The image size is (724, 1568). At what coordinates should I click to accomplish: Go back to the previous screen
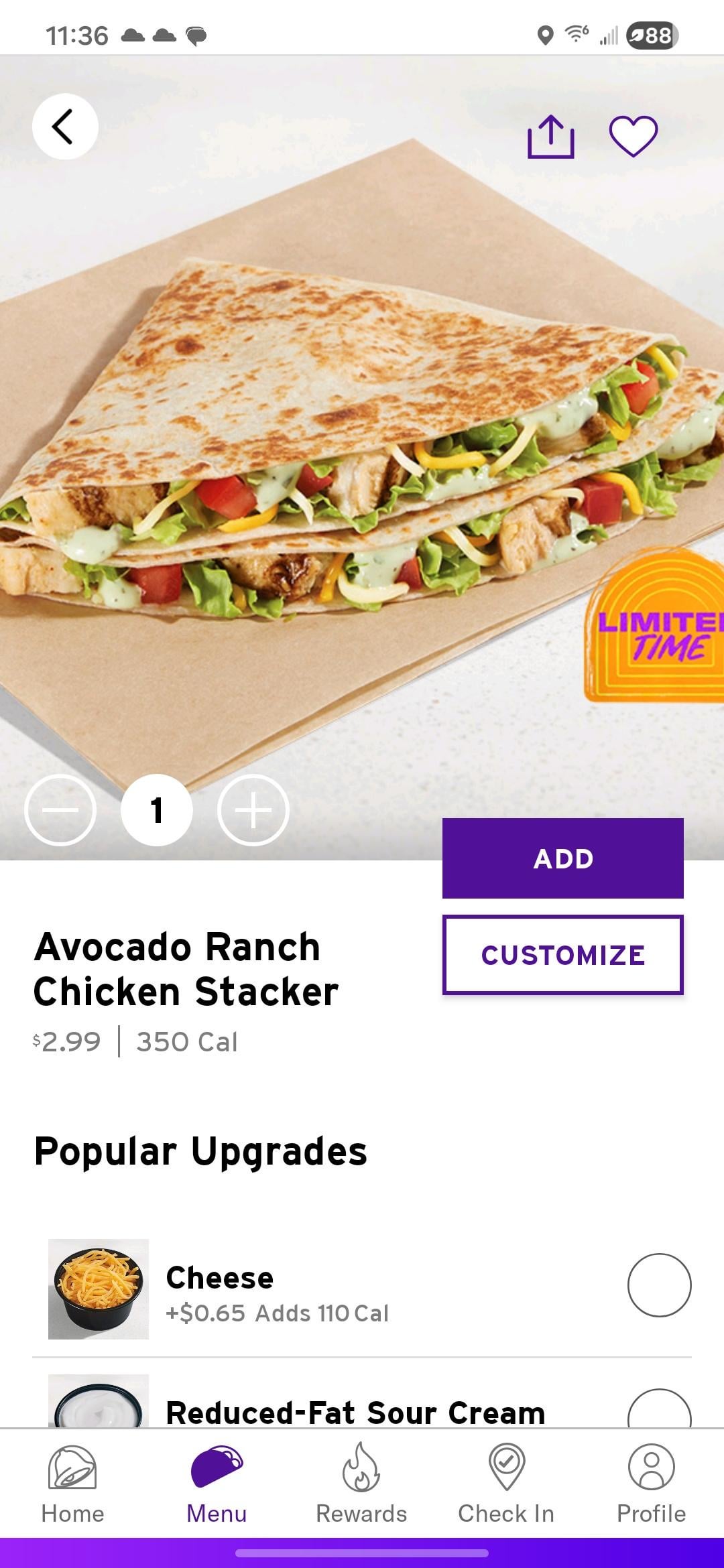click(64, 127)
